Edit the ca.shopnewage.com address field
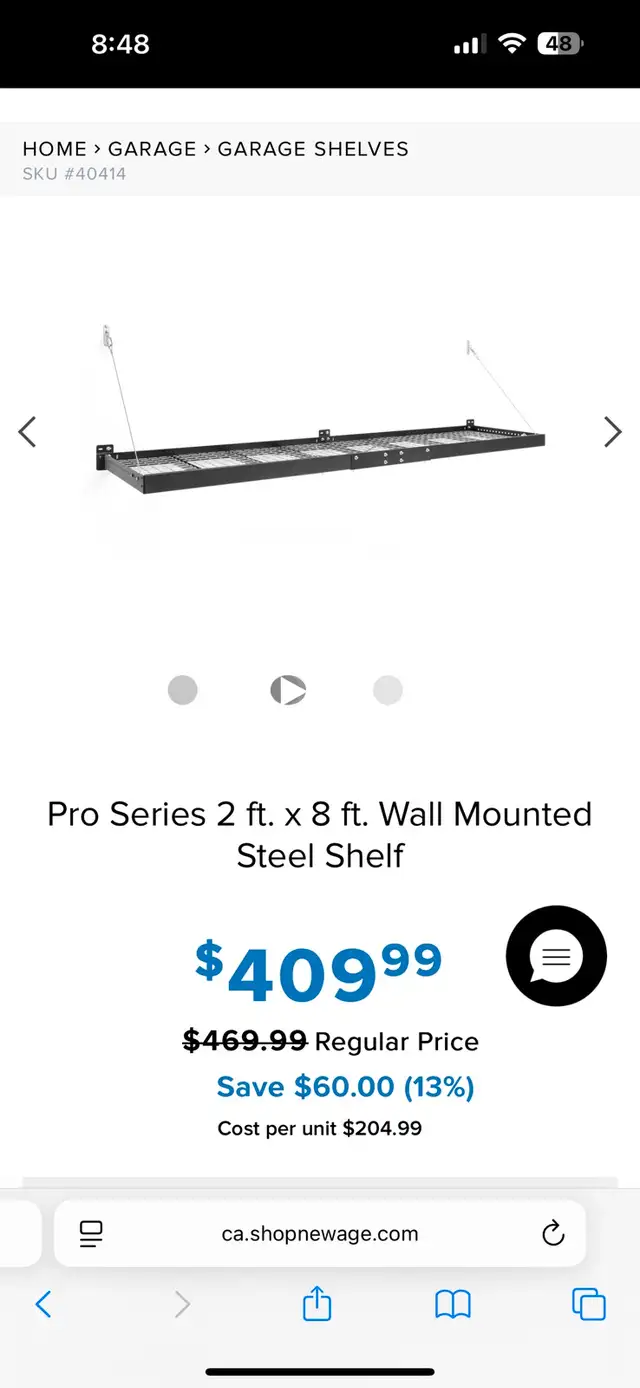 [x=320, y=1234]
